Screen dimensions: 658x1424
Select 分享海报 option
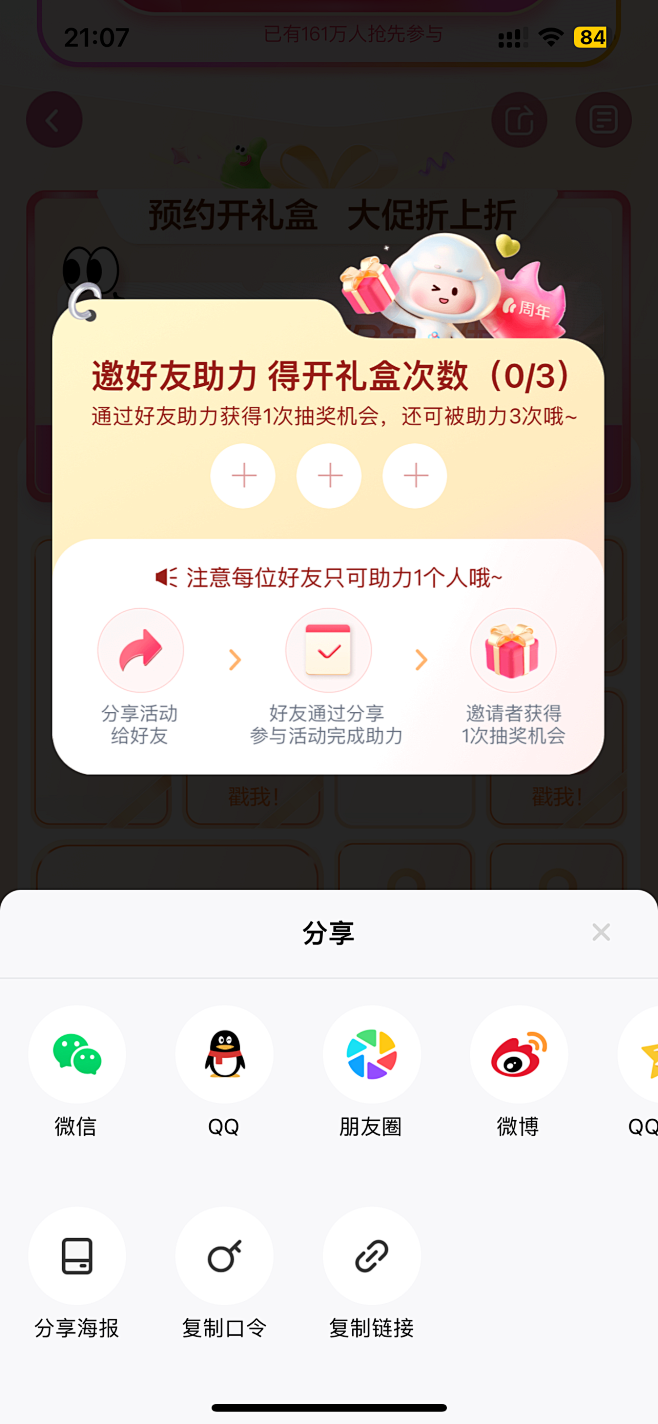pos(77,1256)
